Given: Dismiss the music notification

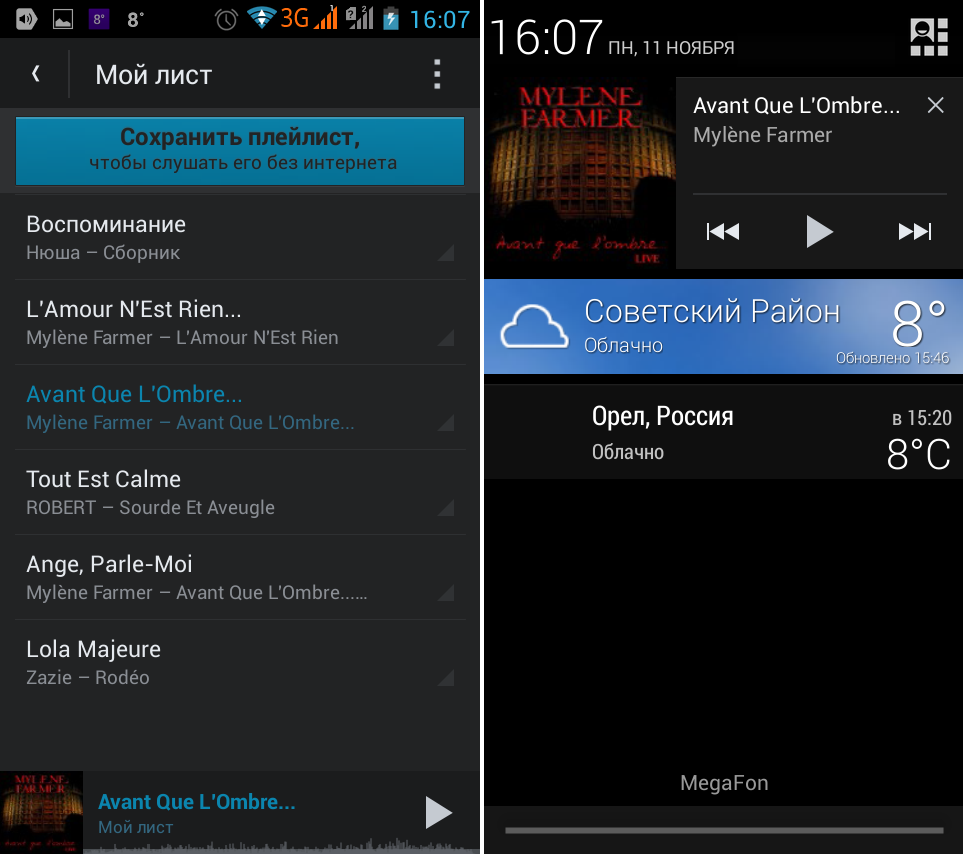Looking at the screenshot, I should point(935,105).
